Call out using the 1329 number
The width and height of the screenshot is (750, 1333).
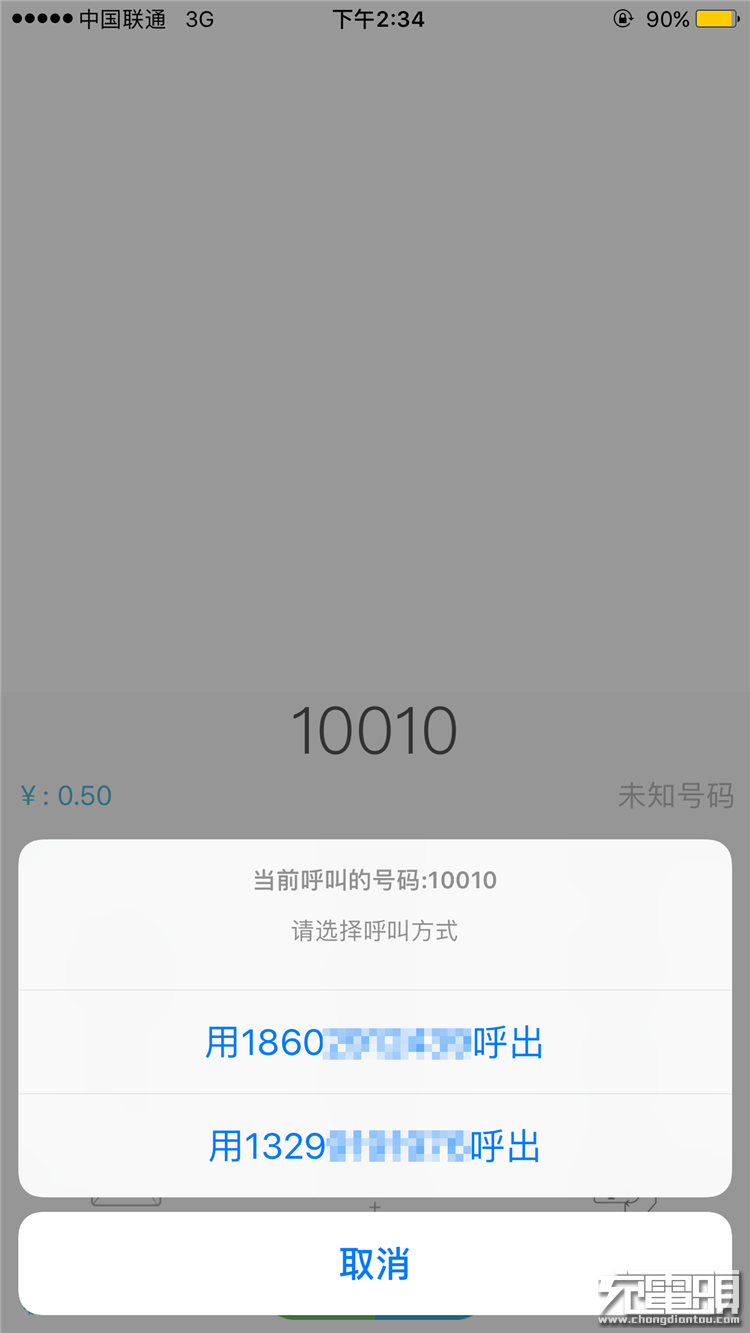(x=374, y=1146)
